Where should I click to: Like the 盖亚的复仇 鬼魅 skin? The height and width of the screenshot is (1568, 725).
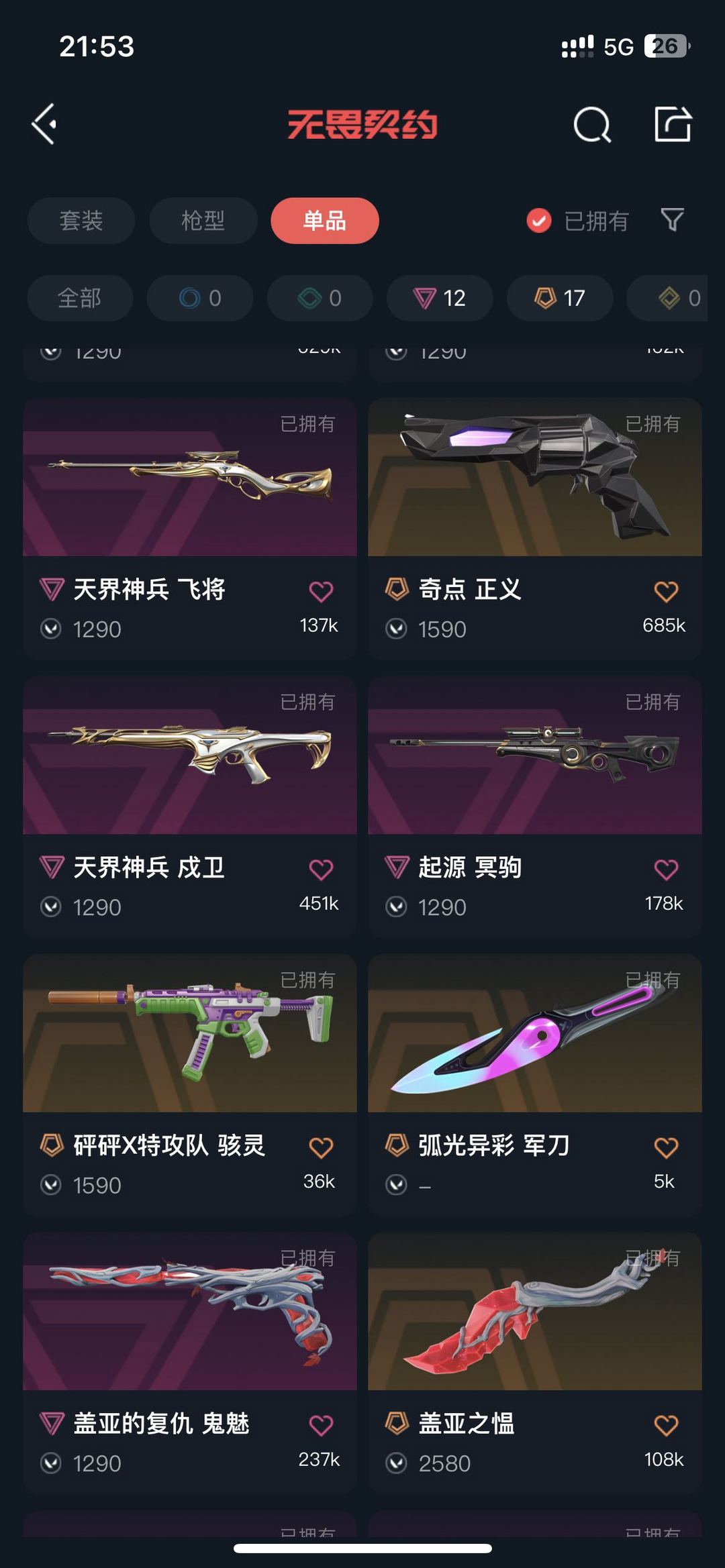coord(321,1425)
